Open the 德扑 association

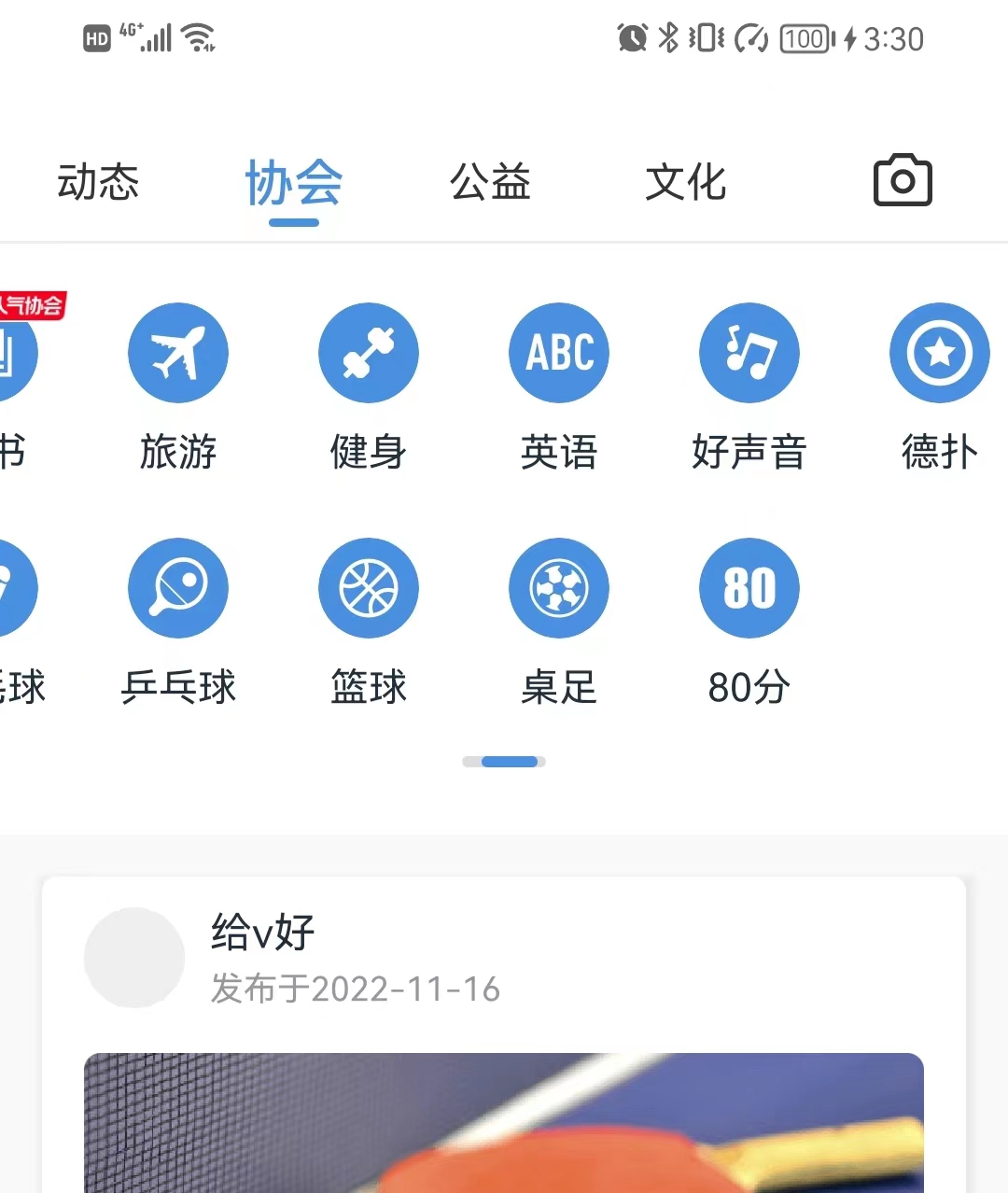(x=939, y=353)
